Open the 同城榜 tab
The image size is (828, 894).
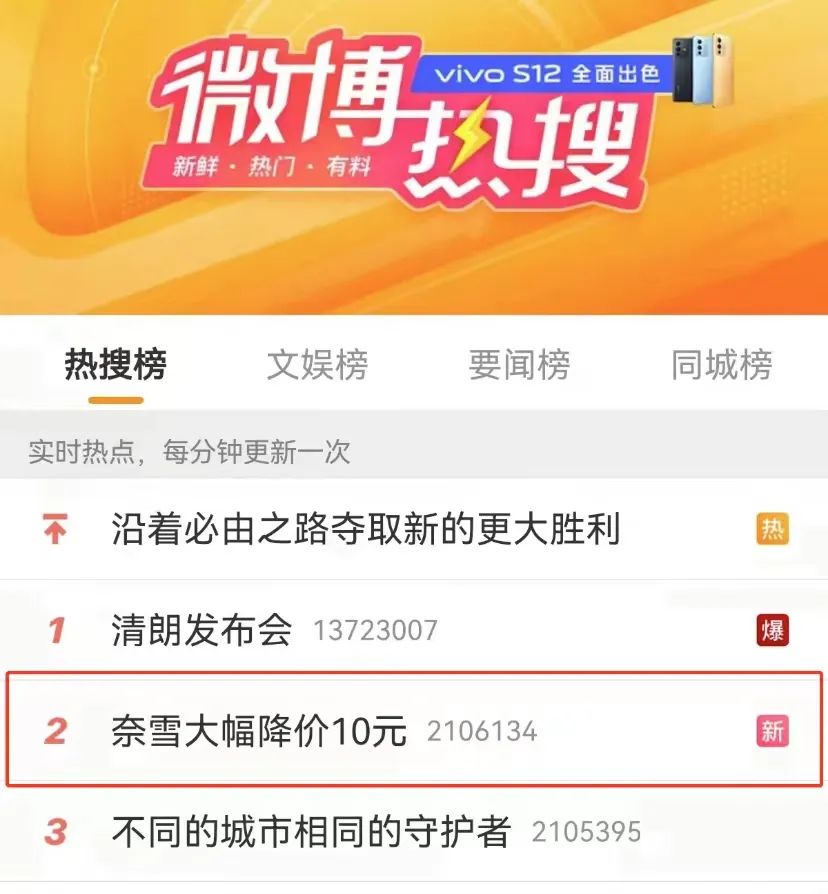point(722,367)
